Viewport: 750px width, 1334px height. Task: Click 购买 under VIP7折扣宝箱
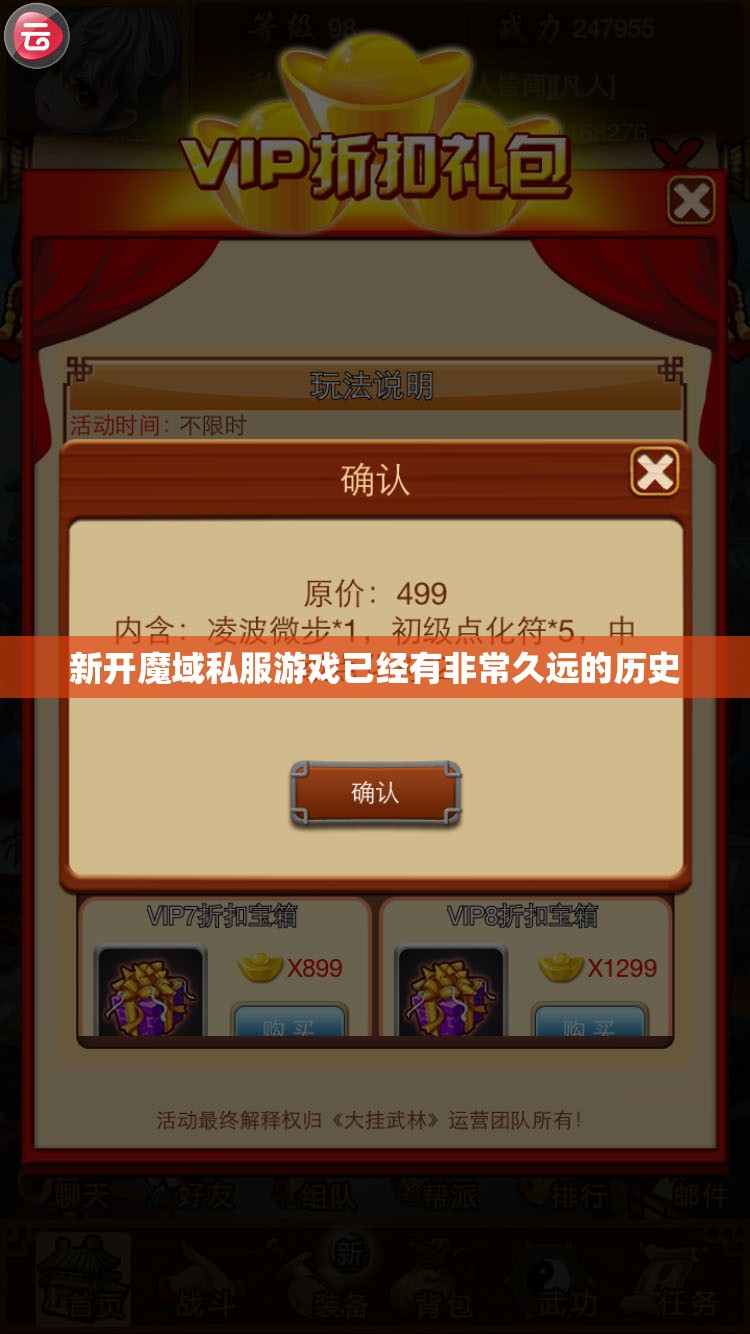[x=289, y=1022]
